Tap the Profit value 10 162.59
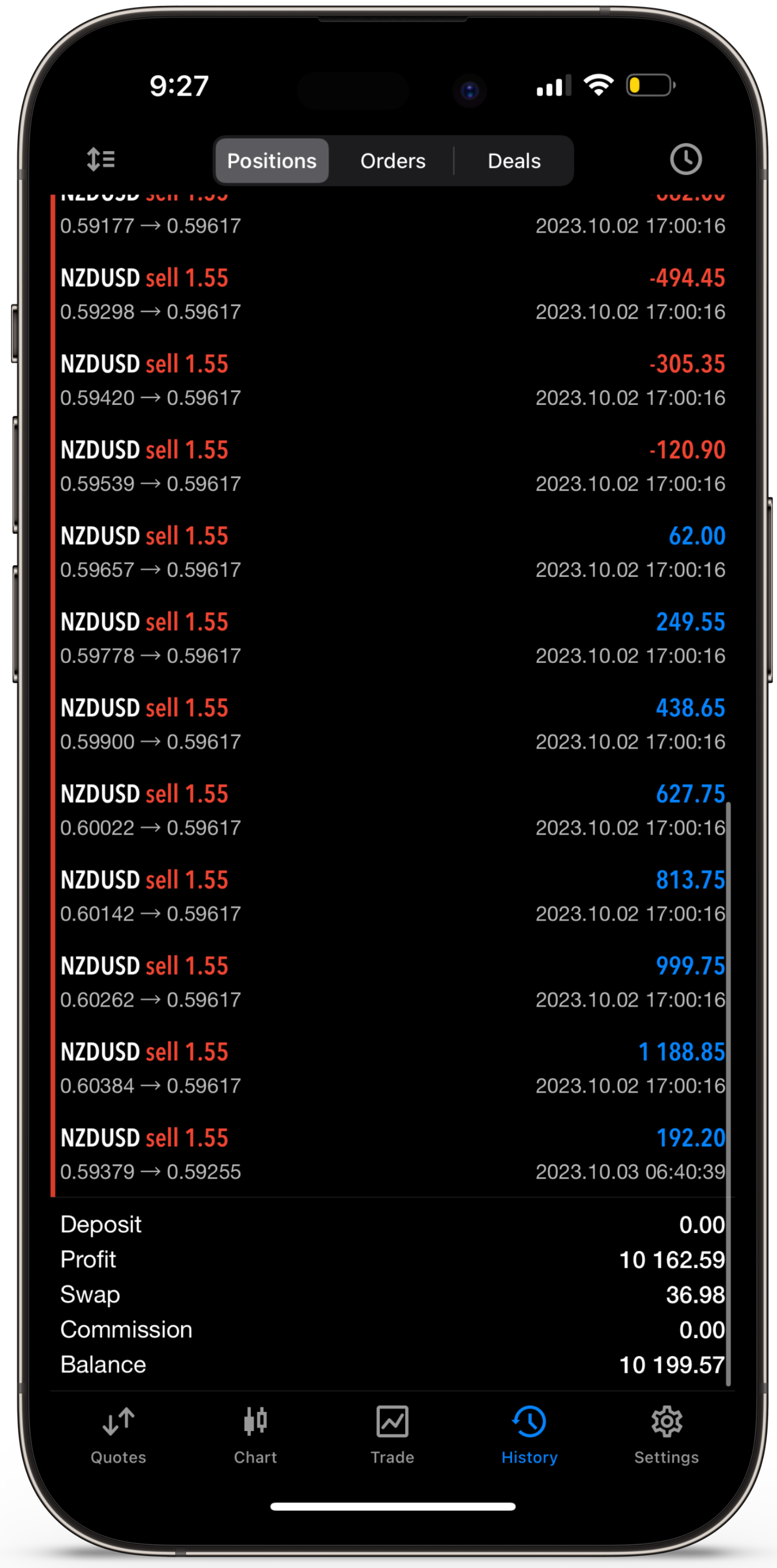This screenshot has width=777, height=1568. coord(671,1259)
